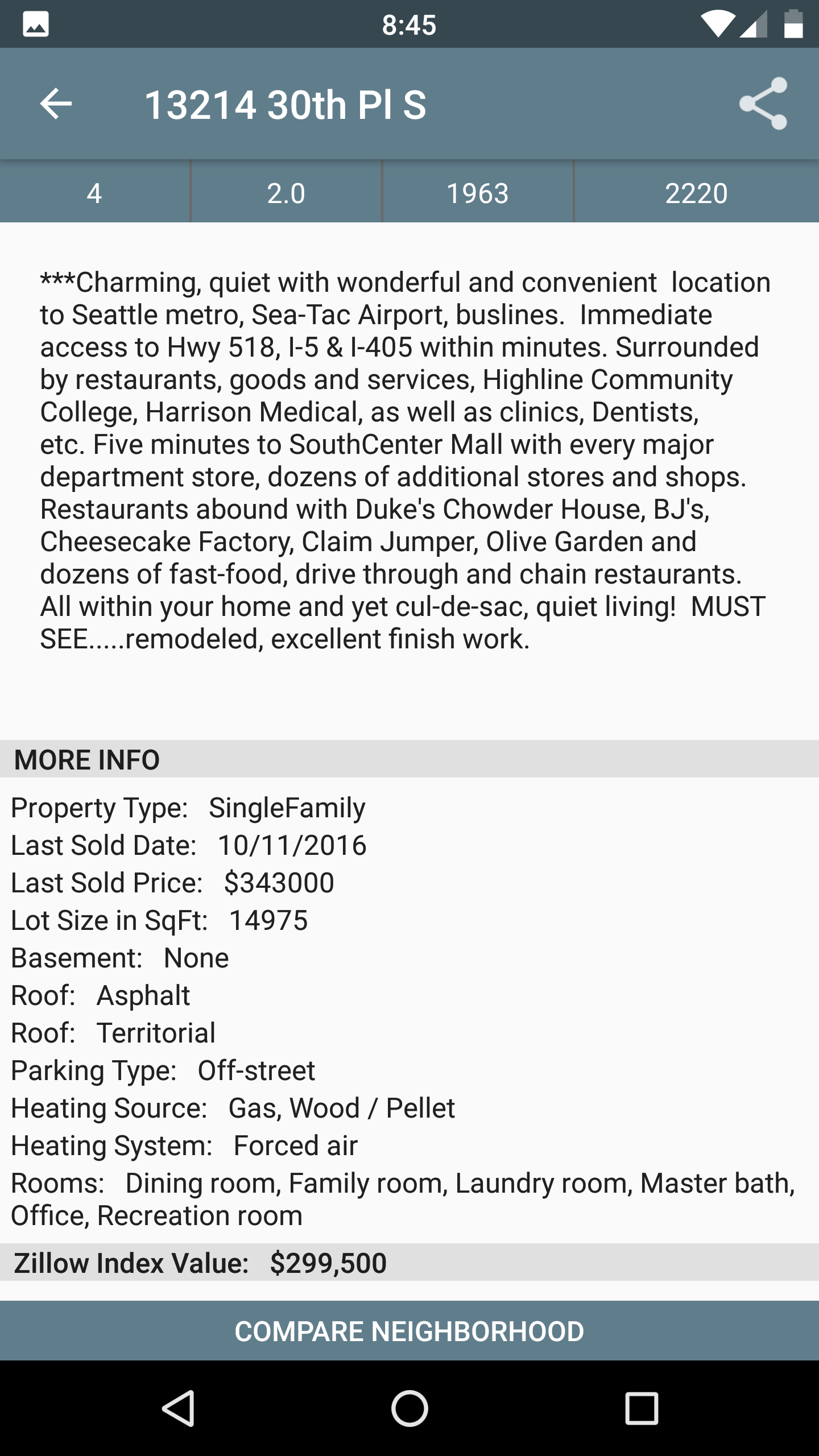The width and height of the screenshot is (819, 1456).
Task: Open Compare Neighborhood
Action: click(x=409, y=1331)
